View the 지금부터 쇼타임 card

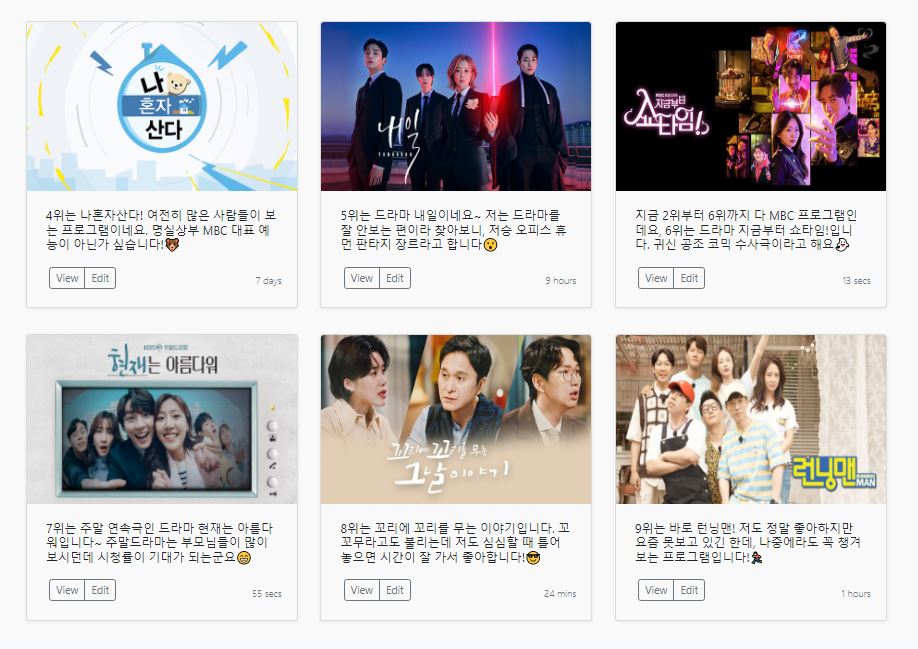pyautogui.click(x=656, y=278)
